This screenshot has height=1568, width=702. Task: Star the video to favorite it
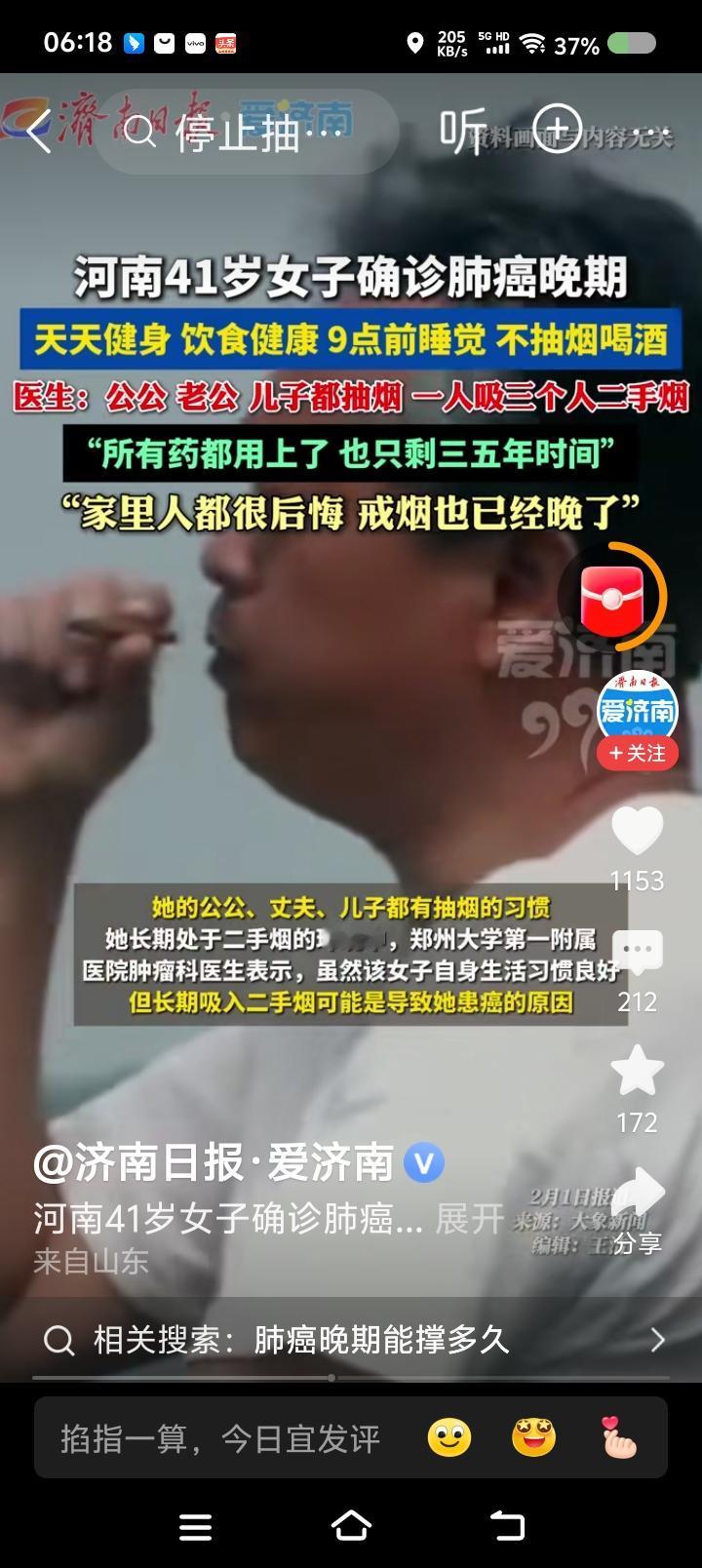(x=638, y=1073)
